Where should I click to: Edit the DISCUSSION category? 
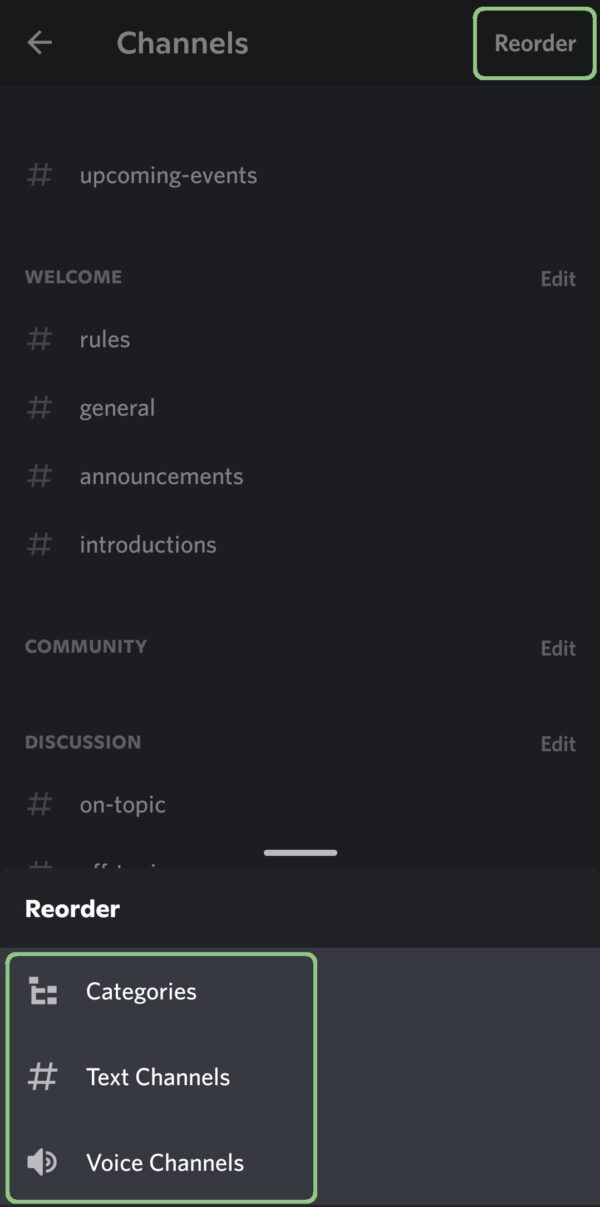point(558,744)
